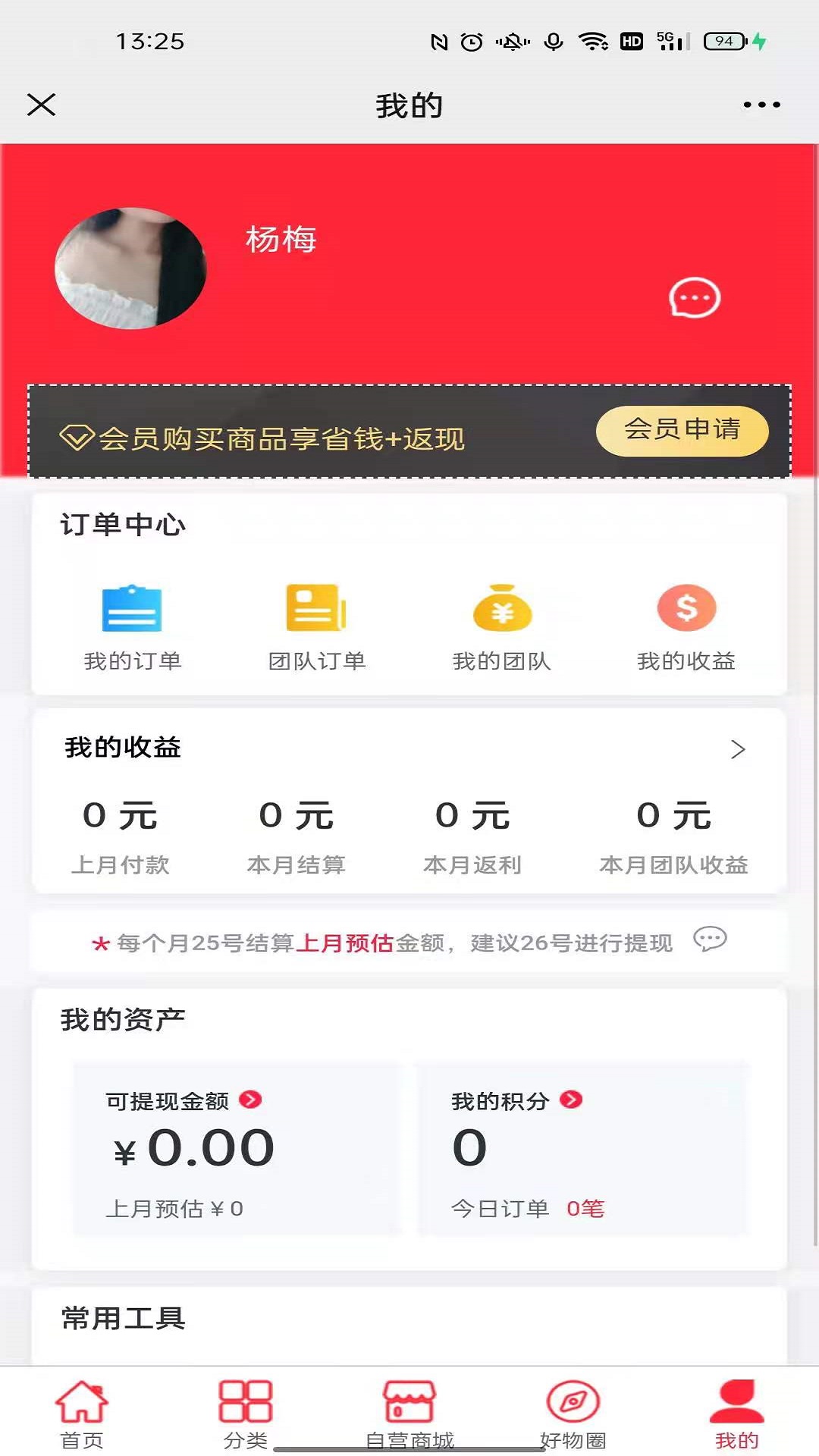Open 我的团队 money bag icon
Viewport: 819px width, 1456px height.
pos(502,607)
